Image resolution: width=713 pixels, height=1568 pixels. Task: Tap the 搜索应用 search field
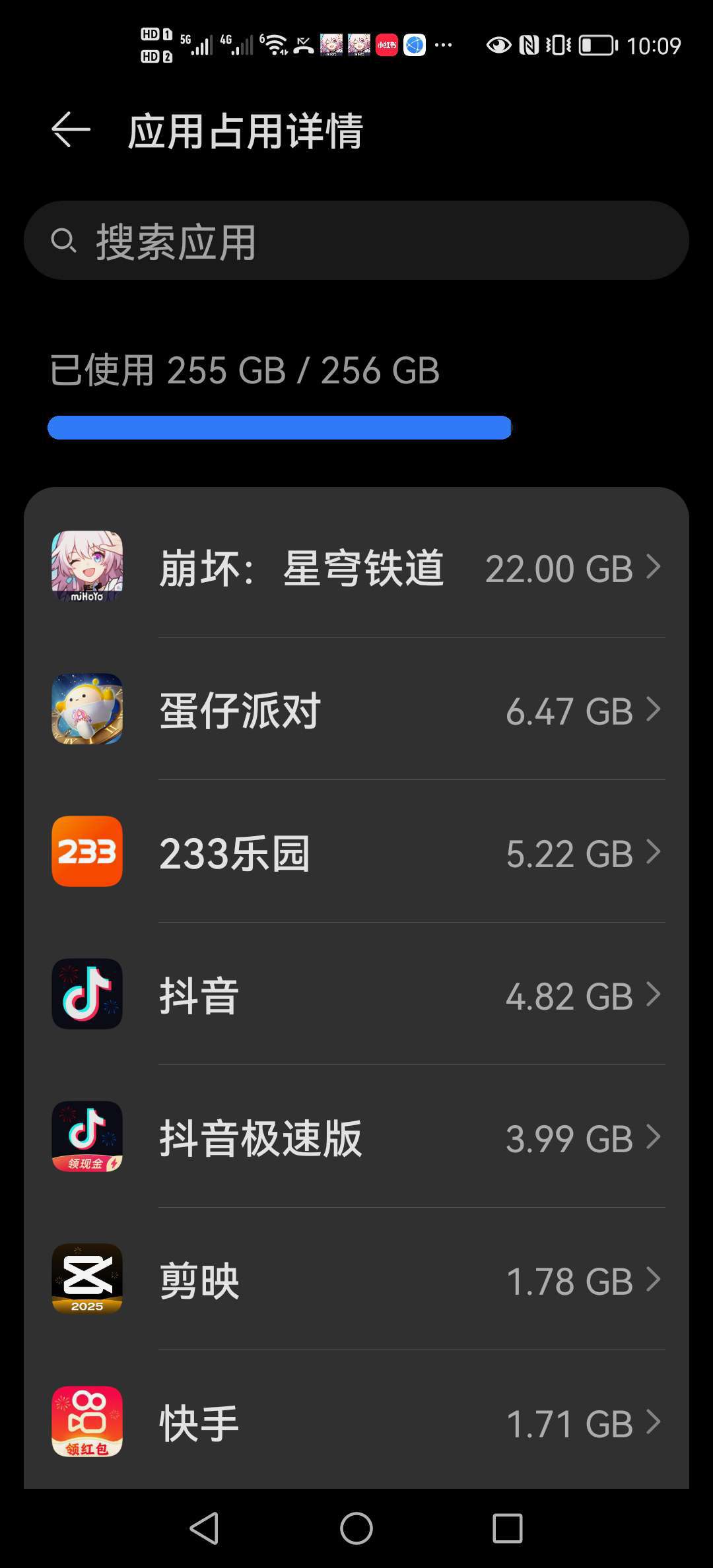coord(356,241)
